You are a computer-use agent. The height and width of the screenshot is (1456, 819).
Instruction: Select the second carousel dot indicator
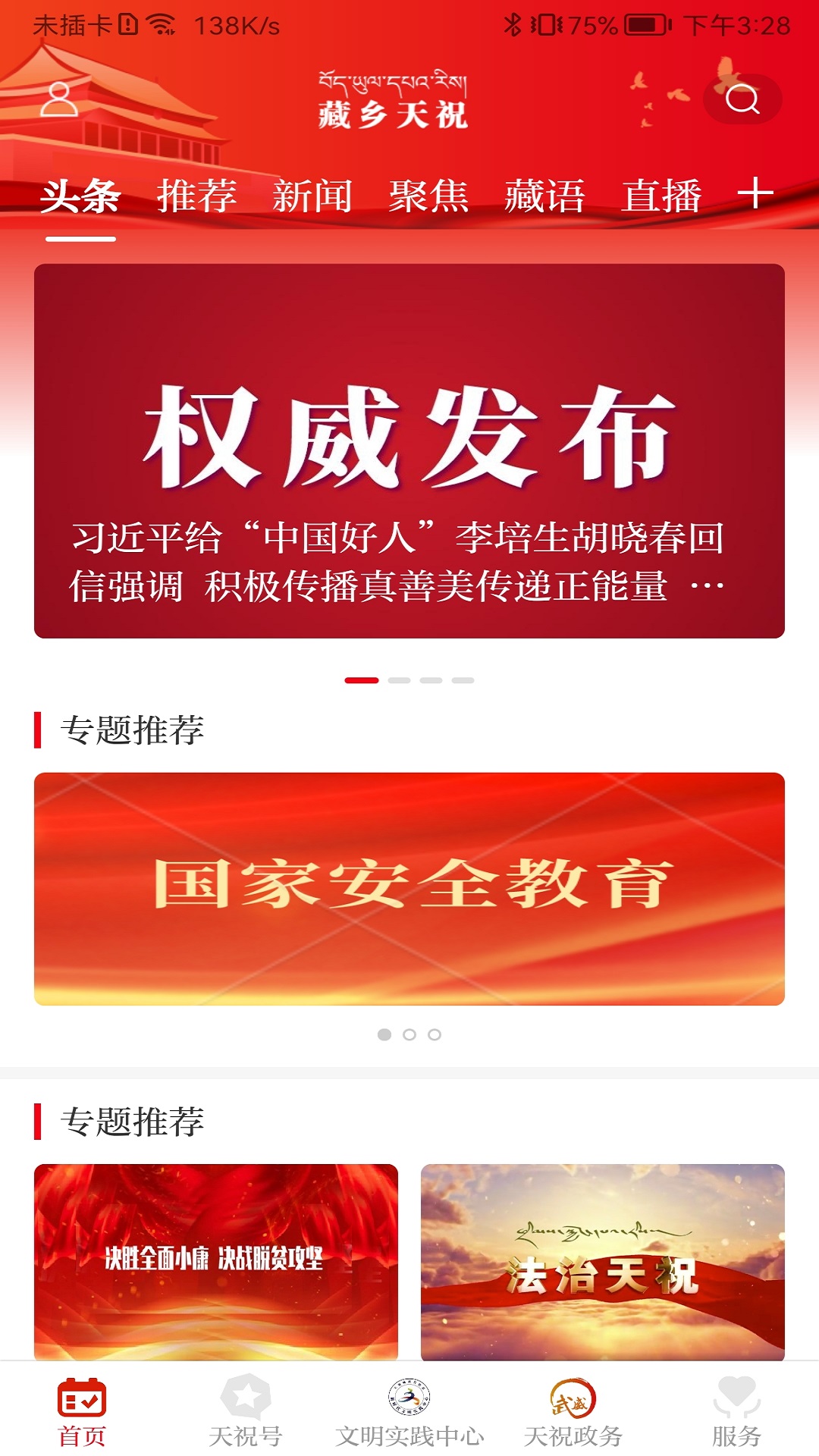point(399,680)
